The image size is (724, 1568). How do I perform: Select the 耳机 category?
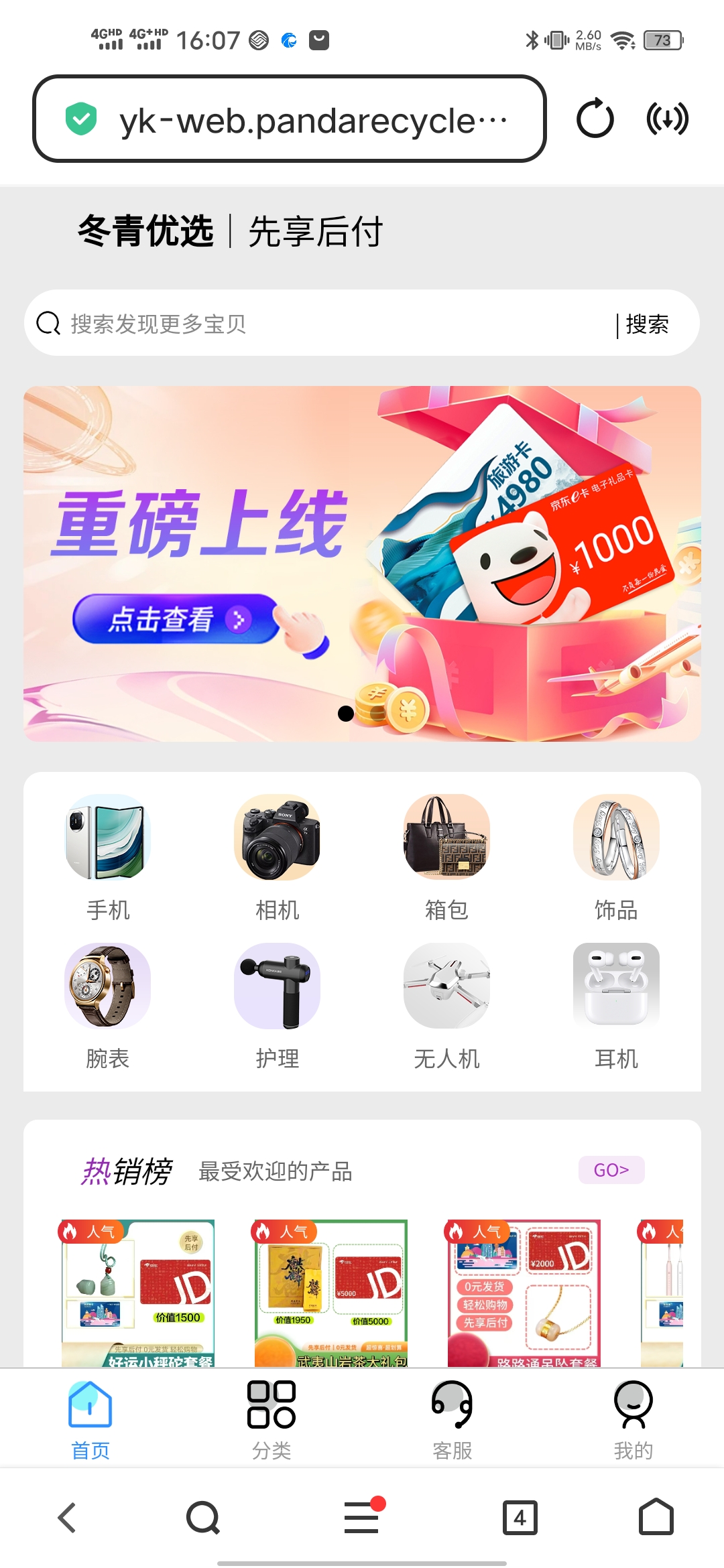pyautogui.click(x=616, y=1004)
